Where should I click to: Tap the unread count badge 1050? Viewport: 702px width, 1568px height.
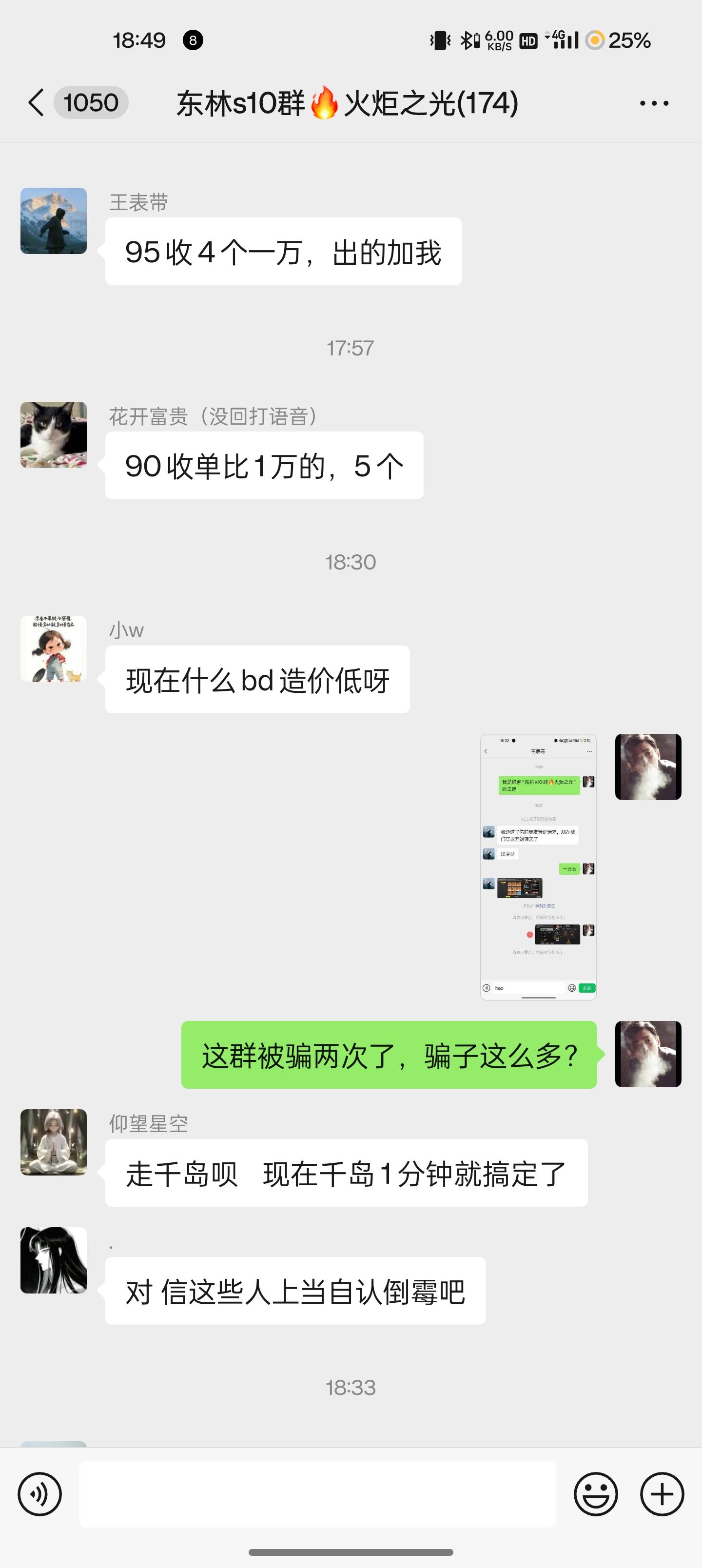click(x=90, y=103)
